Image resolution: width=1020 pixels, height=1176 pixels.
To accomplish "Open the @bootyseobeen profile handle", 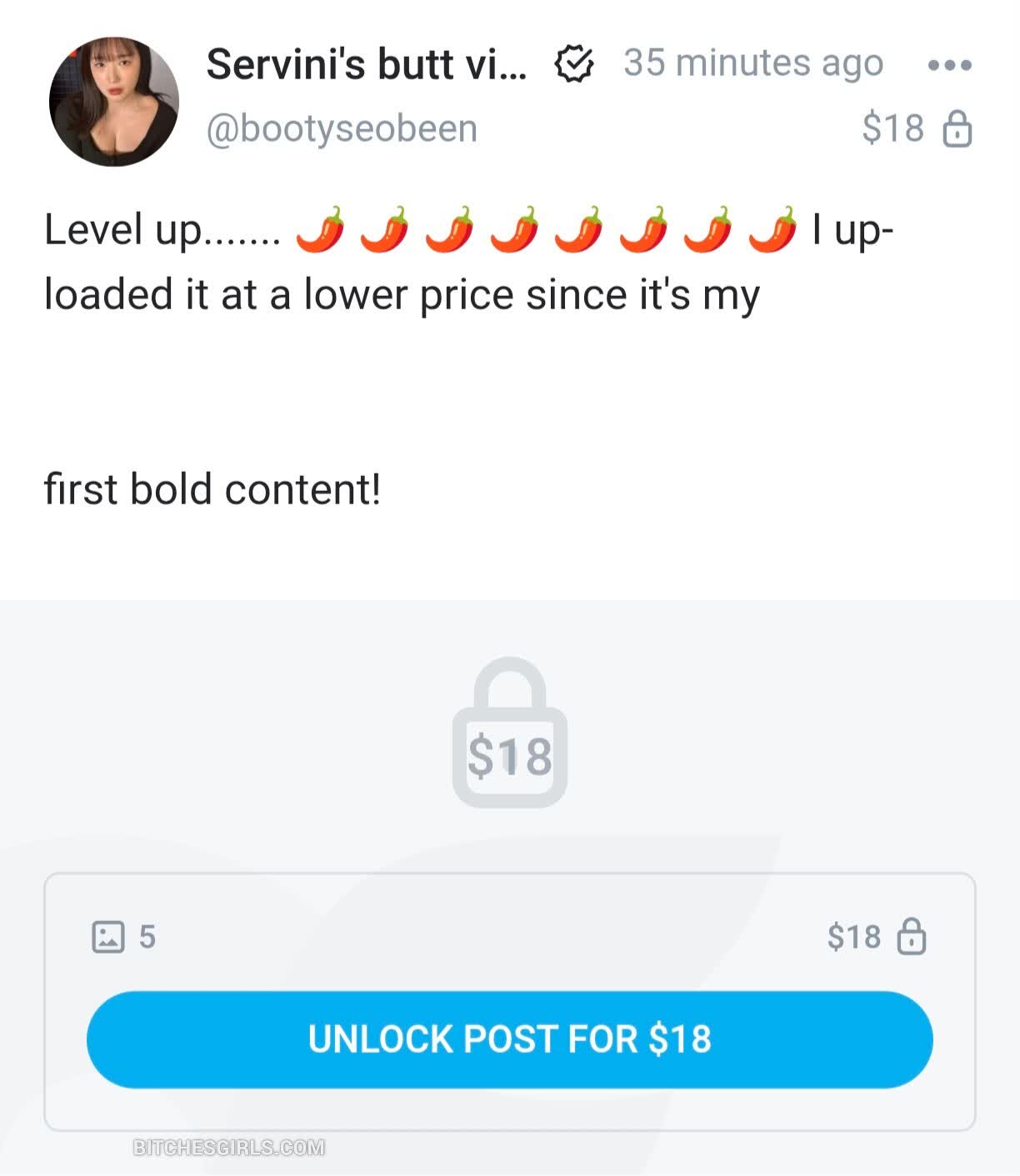I will click(x=342, y=128).
